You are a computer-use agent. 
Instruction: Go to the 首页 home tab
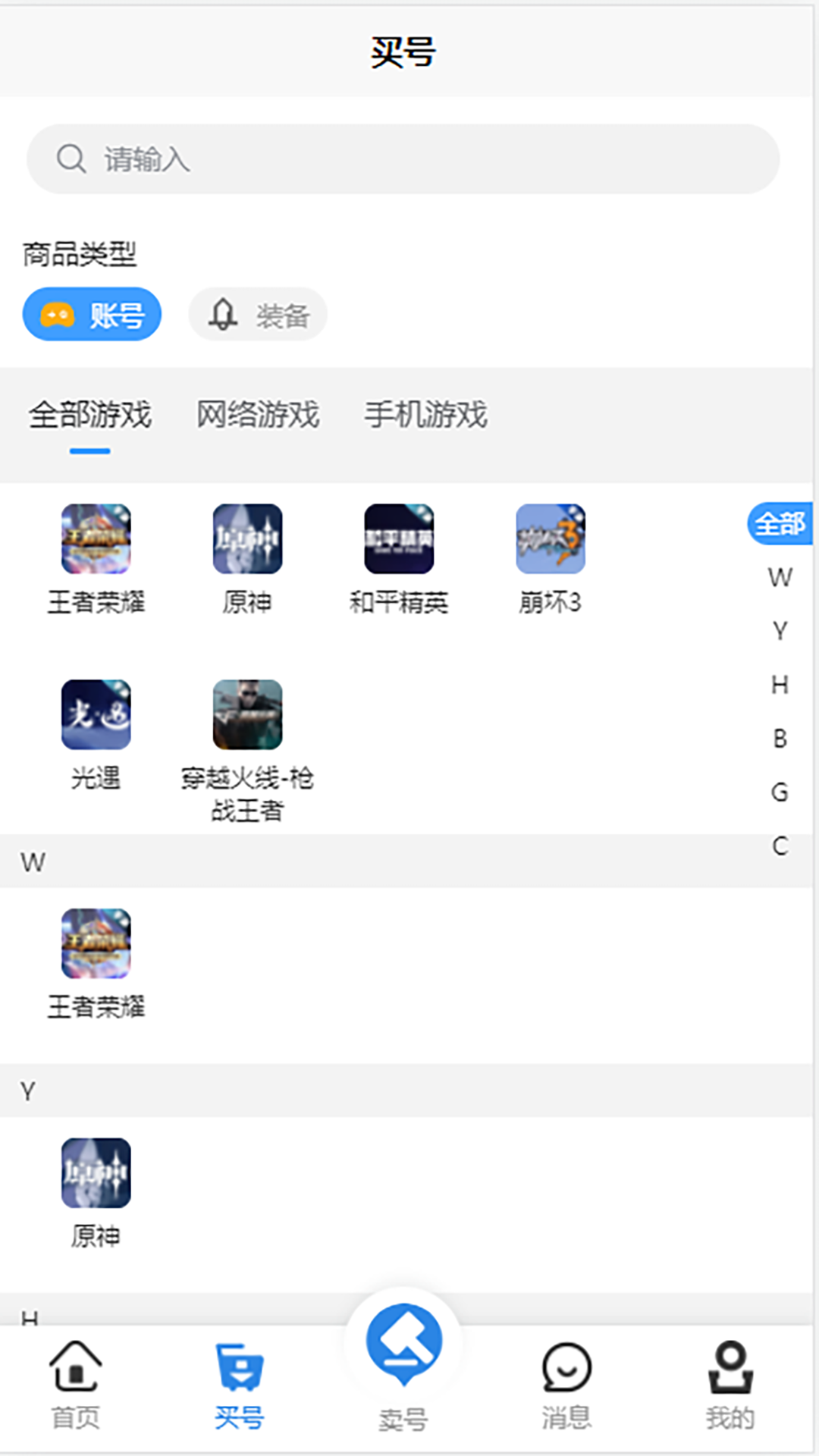(75, 1385)
